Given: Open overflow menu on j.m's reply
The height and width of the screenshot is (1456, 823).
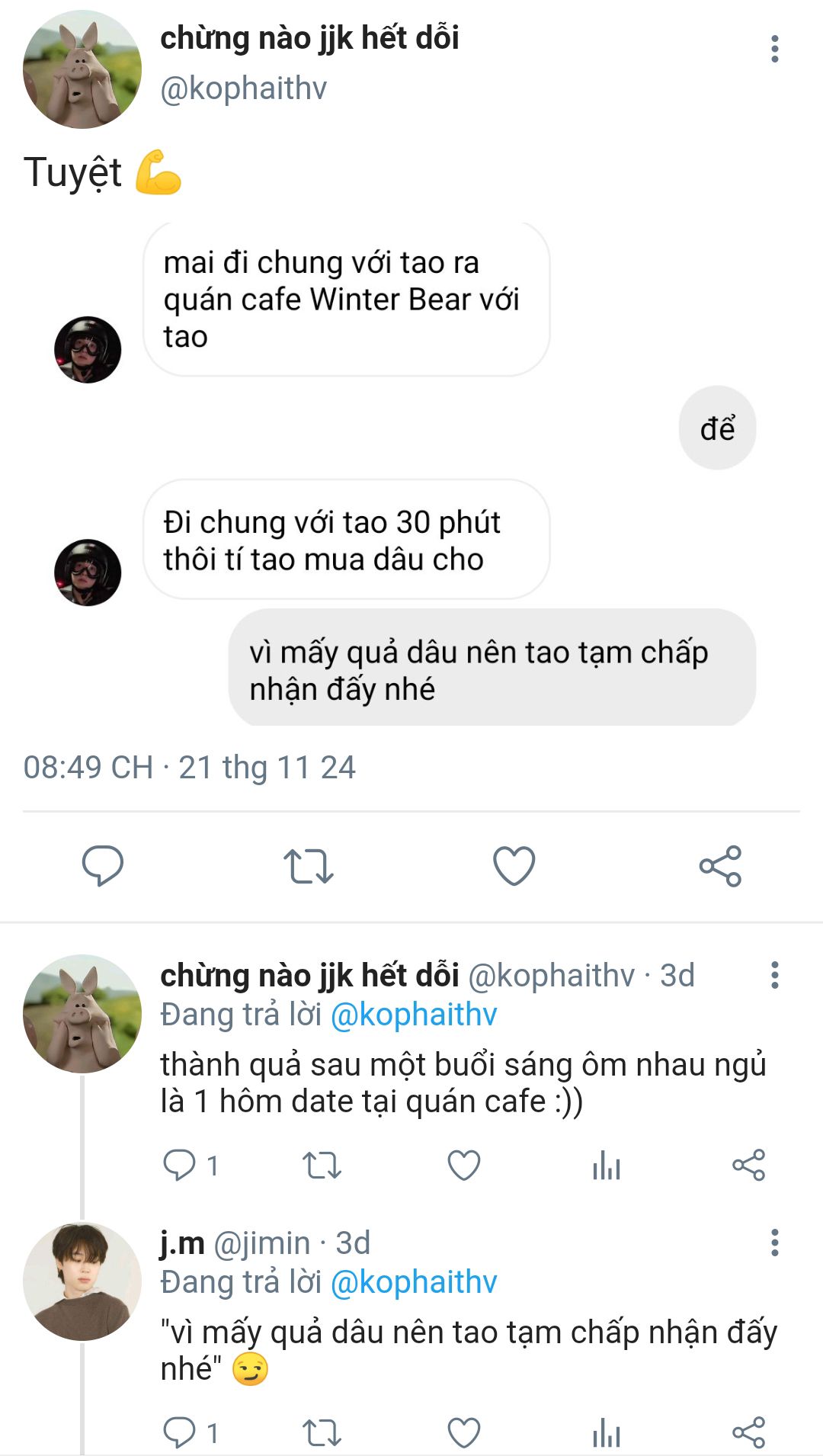Looking at the screenshot, I should point(774,1243).
